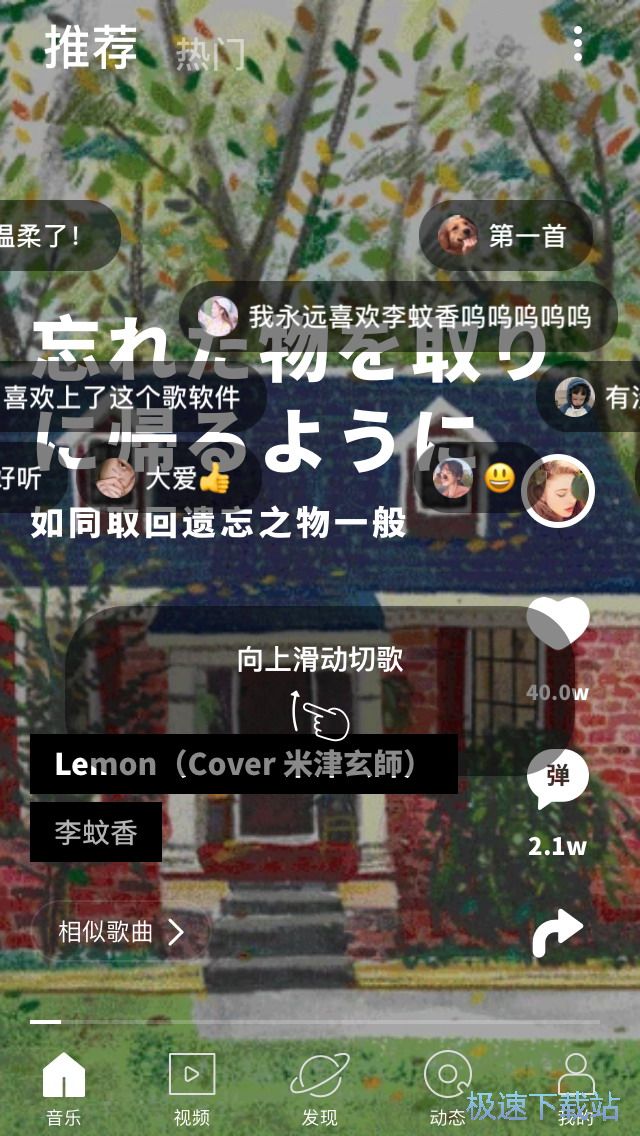The image size is (640, 1136).
Task: Share this song via arrow icon
Action: point(557,933)
